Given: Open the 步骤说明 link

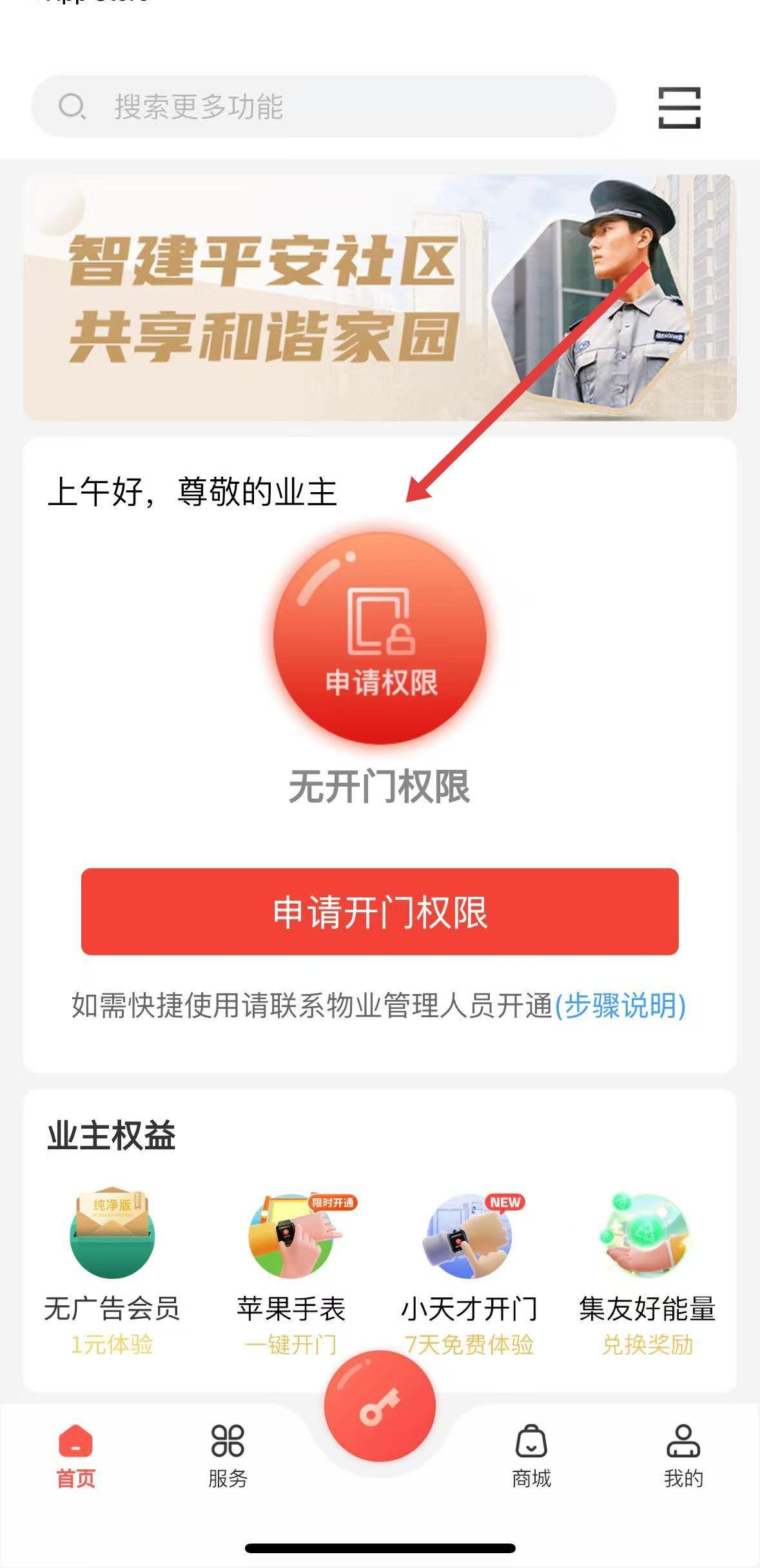Looking at the screenshot, I should 620,1006.
